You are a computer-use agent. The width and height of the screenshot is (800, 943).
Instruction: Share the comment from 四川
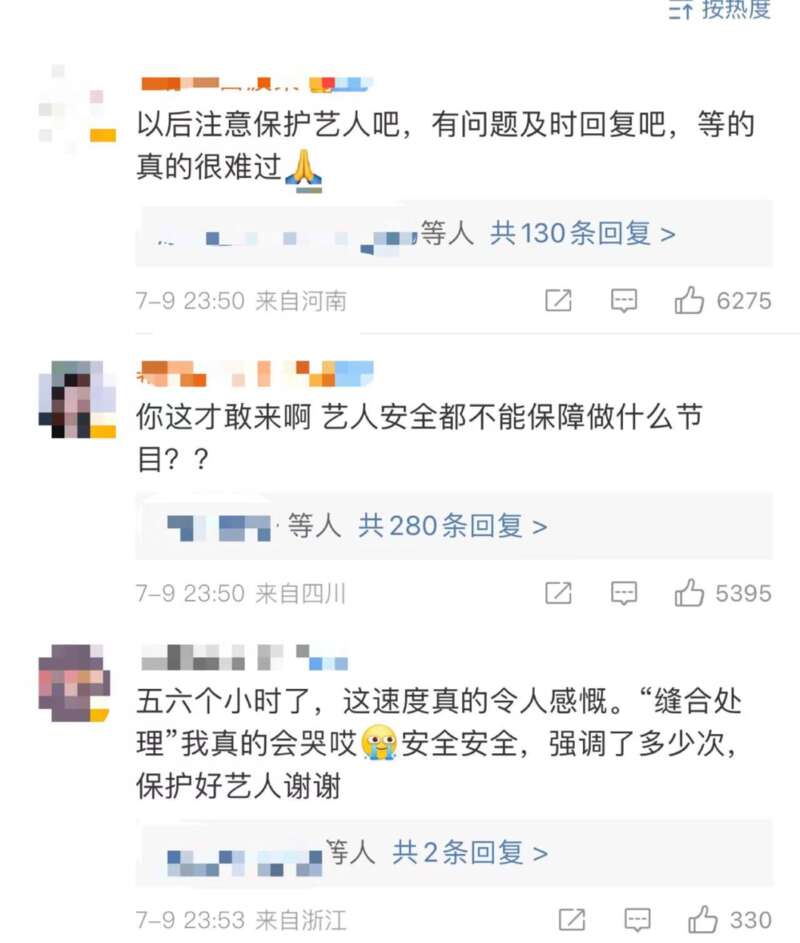558,593
